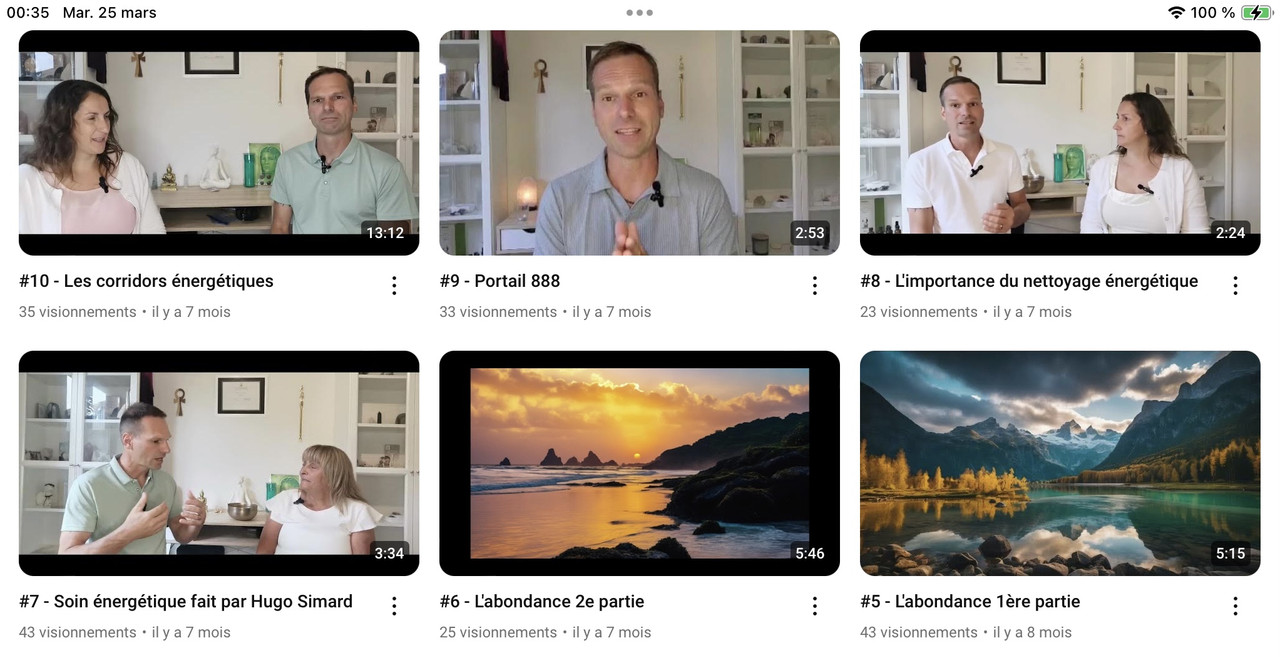This screenshot has height=657, width=1280.
Task: Open video #5 - L'abondance 1ère partie
Action: [1059, 463]
